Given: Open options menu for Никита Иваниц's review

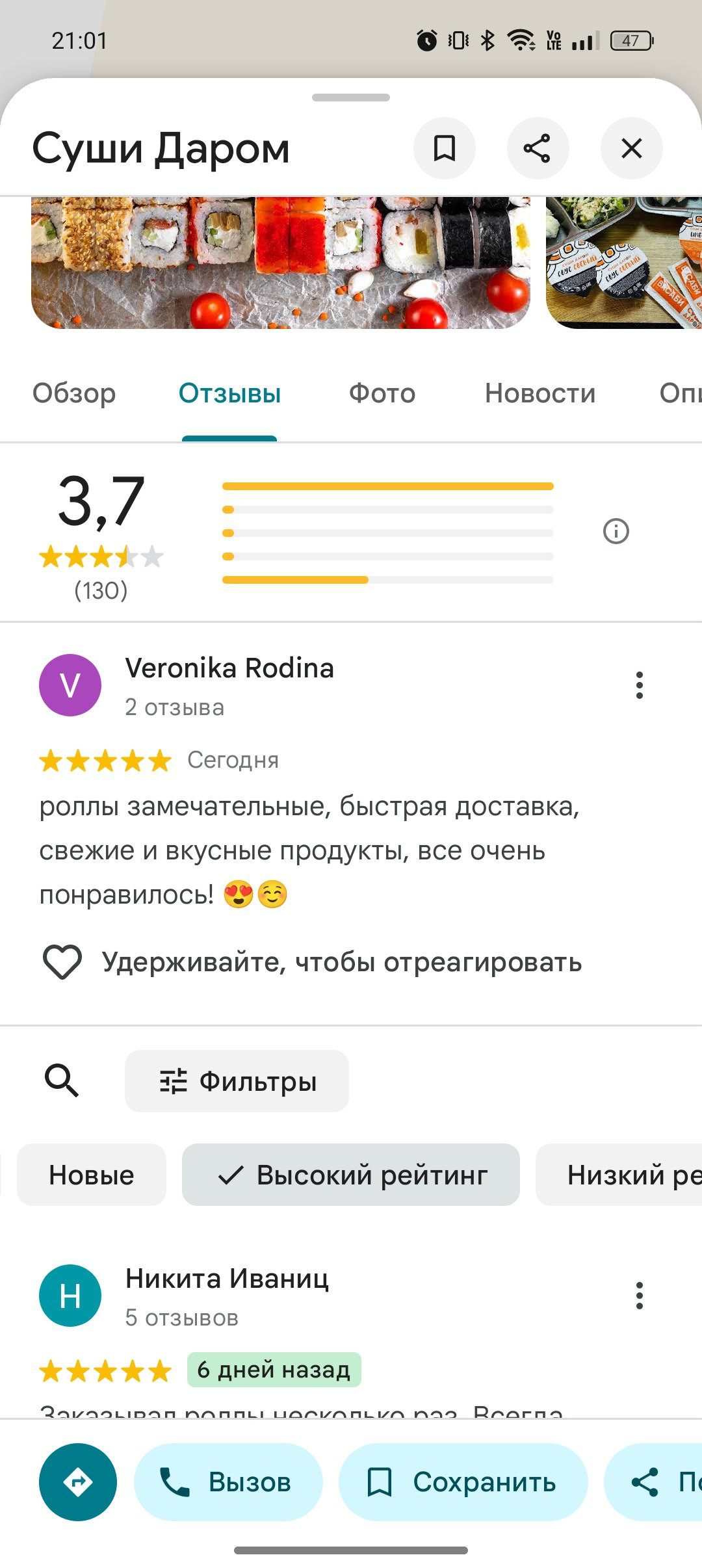Looking at the screenshot, I should click(640, 1296).
